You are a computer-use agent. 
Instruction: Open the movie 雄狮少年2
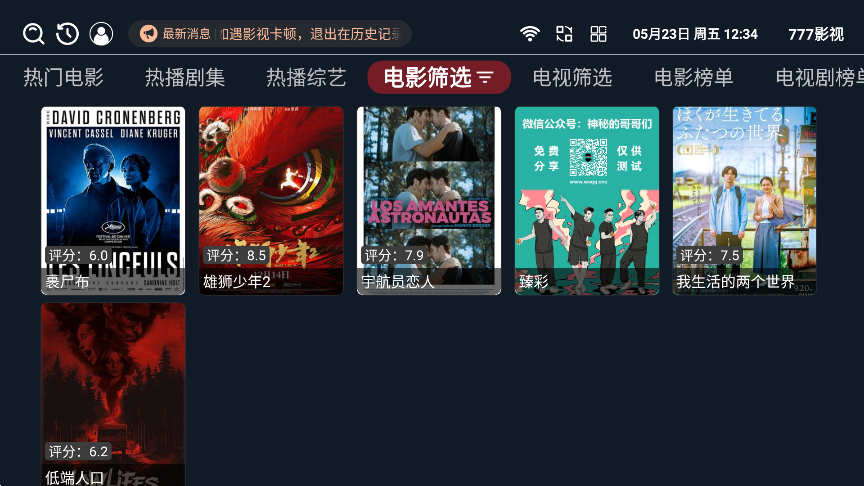tap(271, 200)
